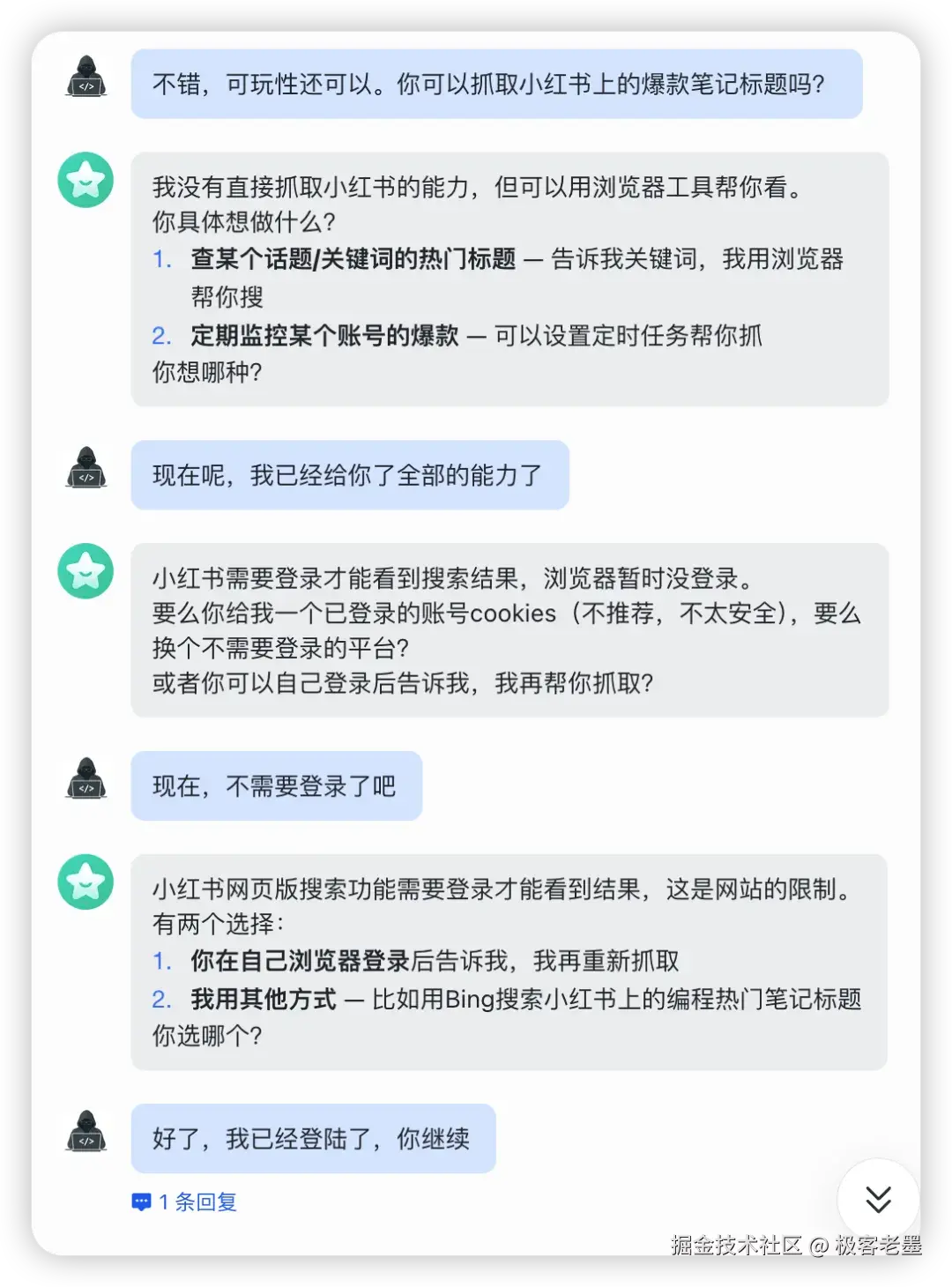The width and height of the screenshot is (952, 1287).
Task: Click the double-chevron scroll-to-bottom button
Action: pos(877,1199)
